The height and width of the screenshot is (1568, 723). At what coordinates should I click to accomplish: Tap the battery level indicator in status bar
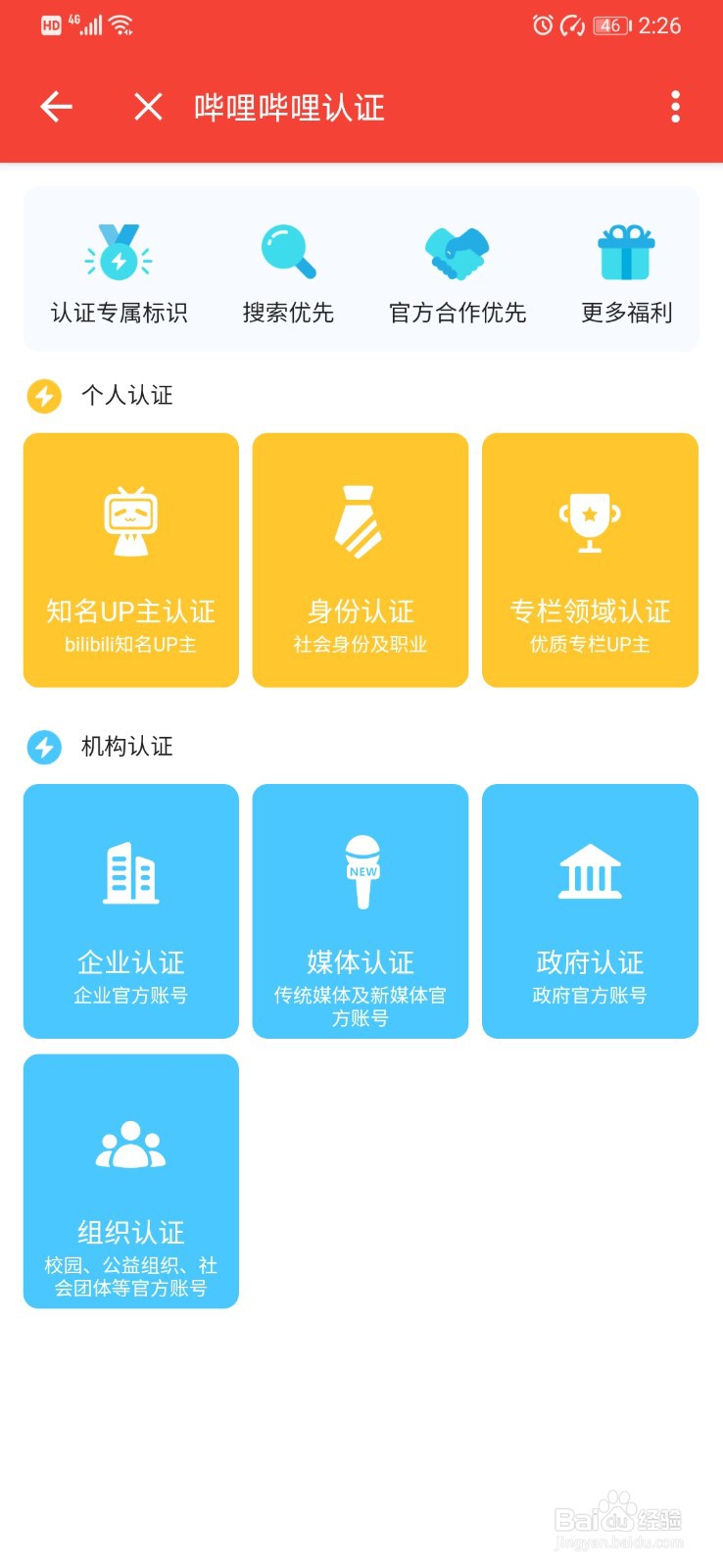(611, 25)
